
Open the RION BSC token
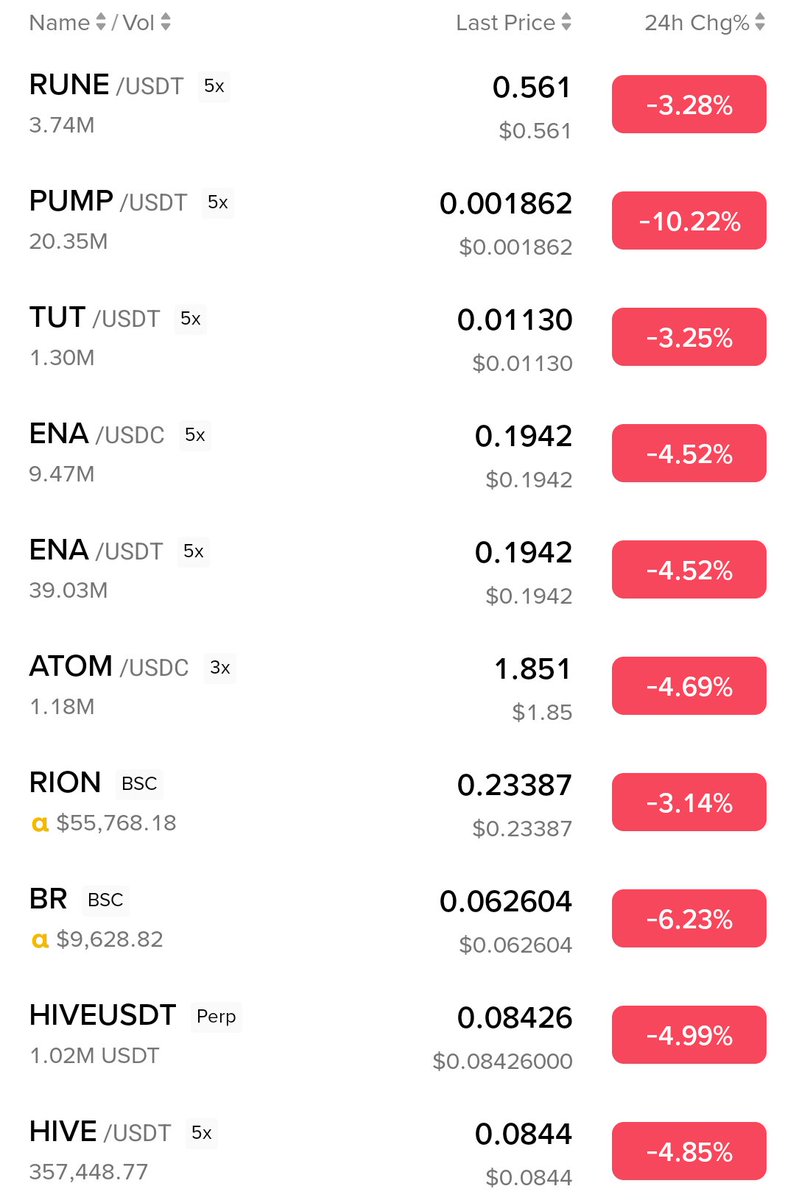pos(392,802)
